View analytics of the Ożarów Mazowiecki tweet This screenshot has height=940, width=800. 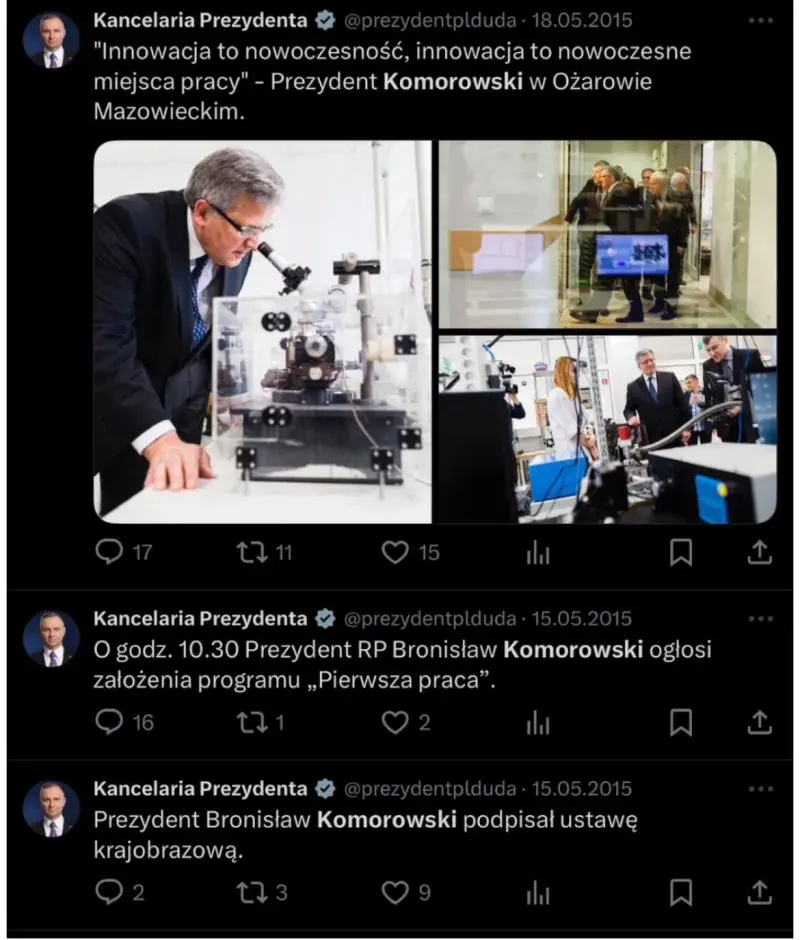click(x=538, y=552)
